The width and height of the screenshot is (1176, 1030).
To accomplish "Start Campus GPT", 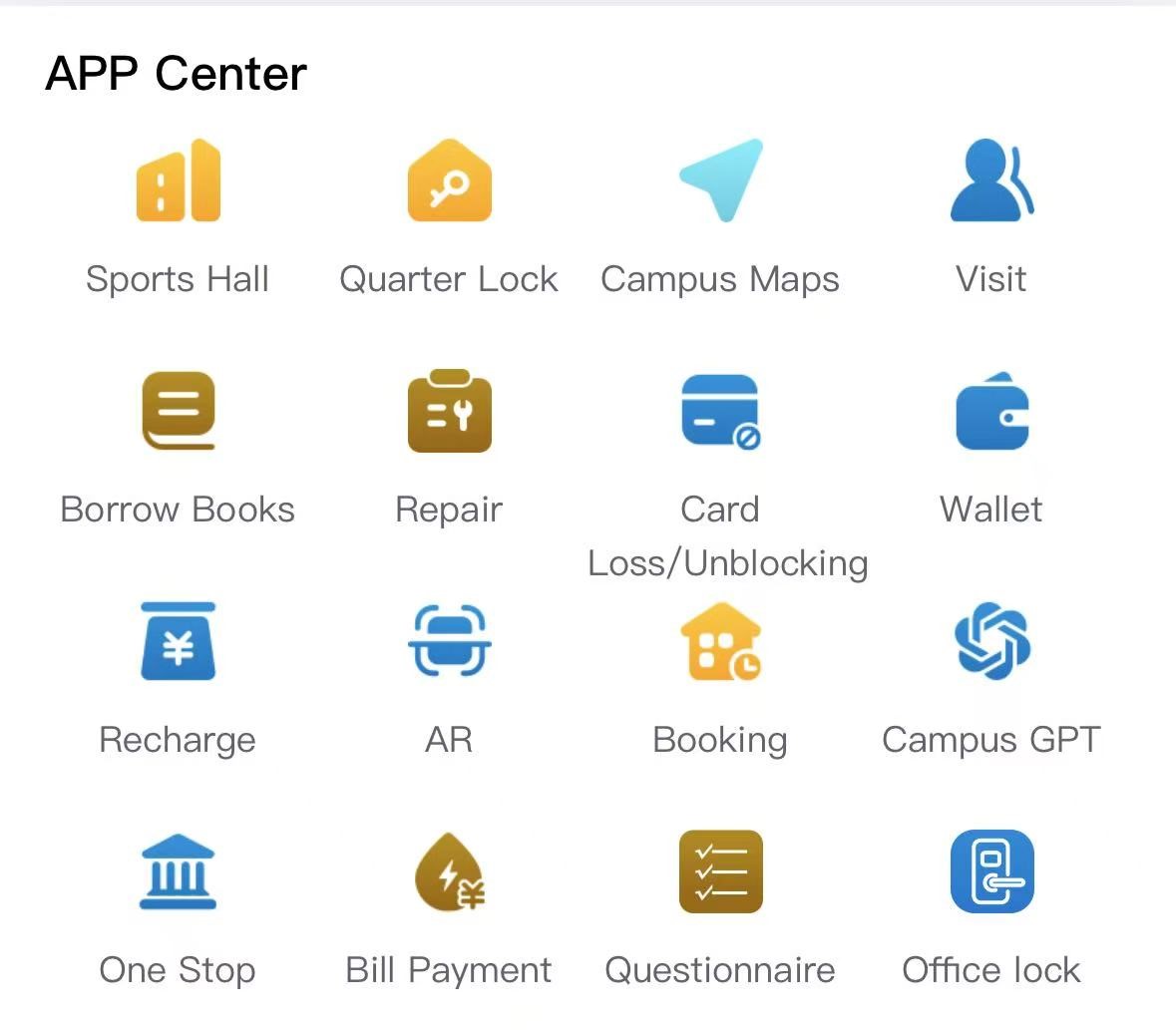I will coord(991,642).
